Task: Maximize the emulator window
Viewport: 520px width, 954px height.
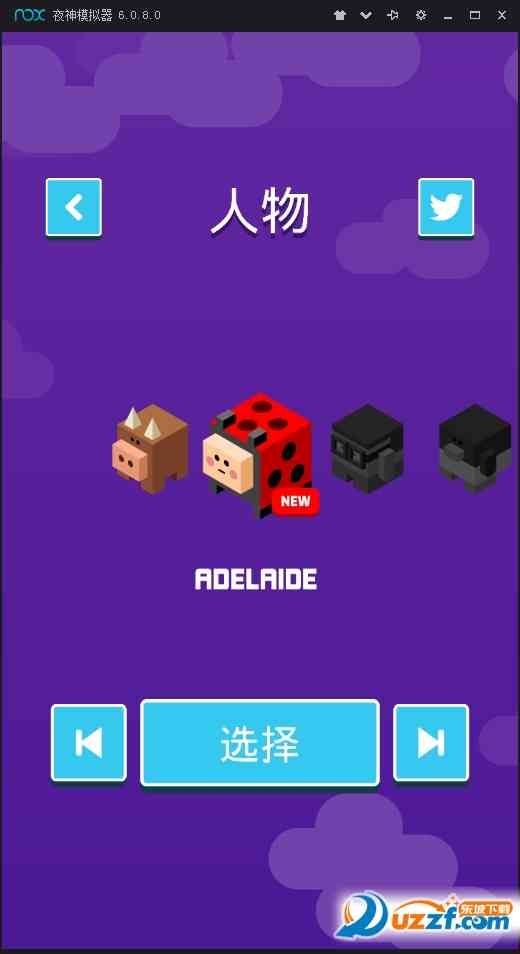Action: [475, 15]
